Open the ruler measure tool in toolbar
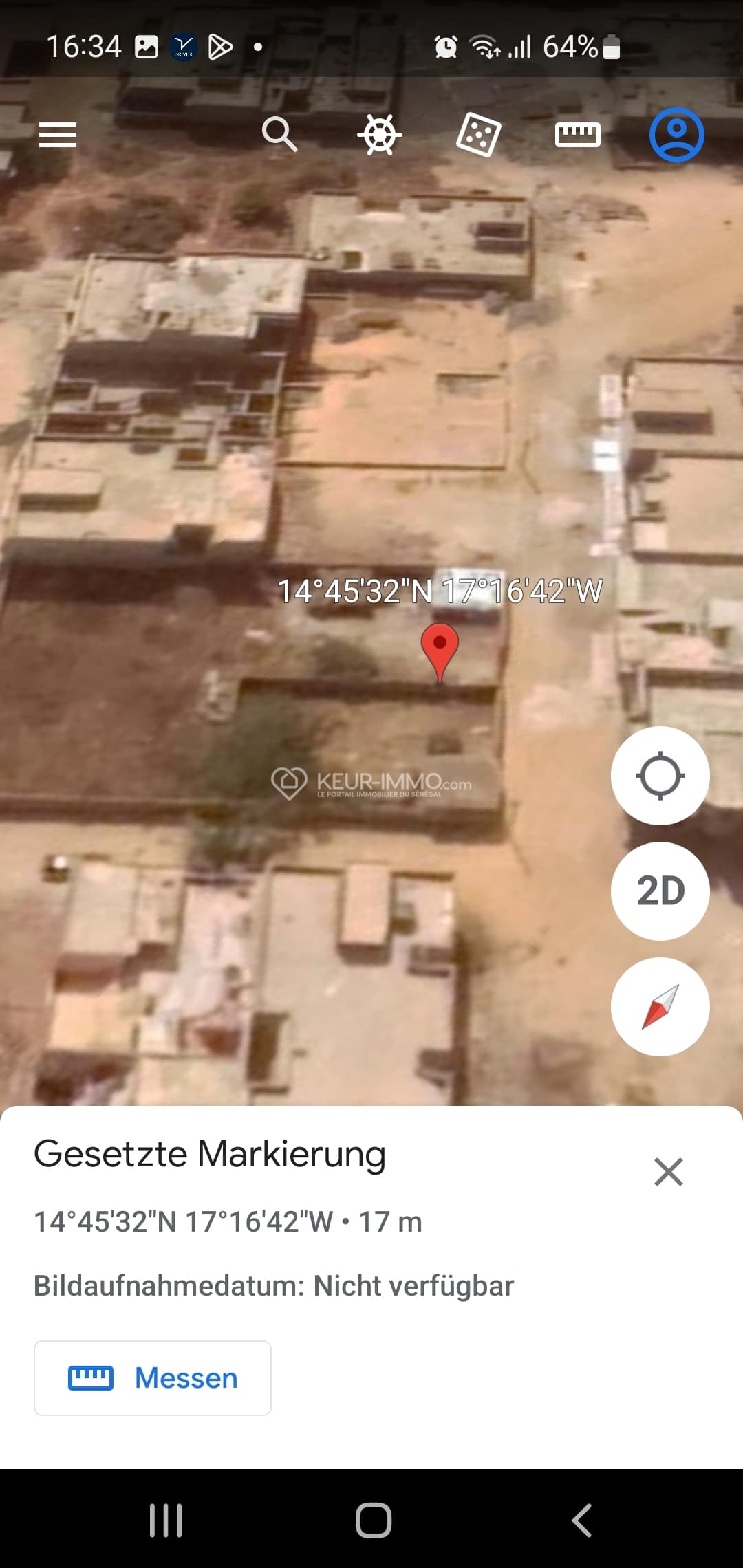This screenshot has height=1568, width=743. 577,135
